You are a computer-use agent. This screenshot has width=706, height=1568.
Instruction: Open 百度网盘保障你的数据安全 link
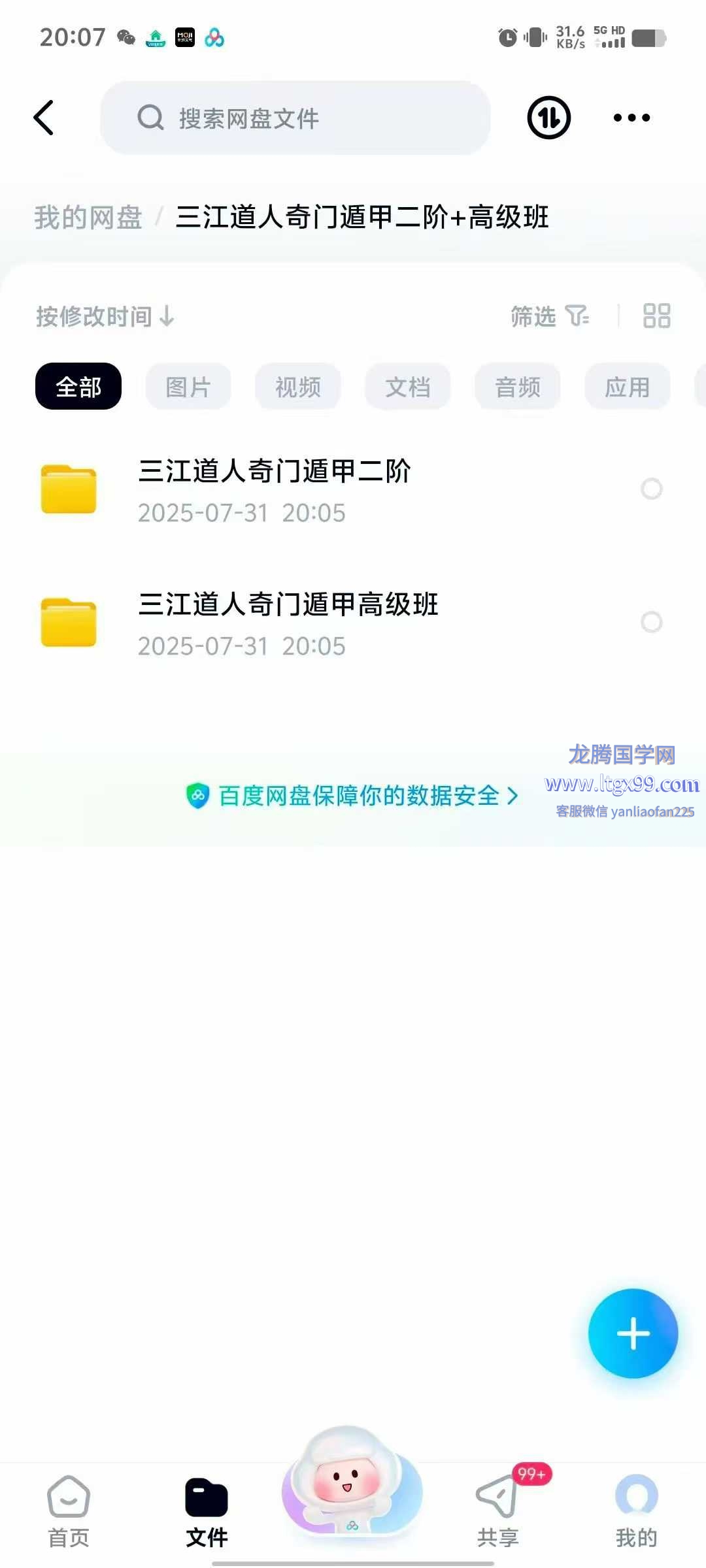click(353, 796)
